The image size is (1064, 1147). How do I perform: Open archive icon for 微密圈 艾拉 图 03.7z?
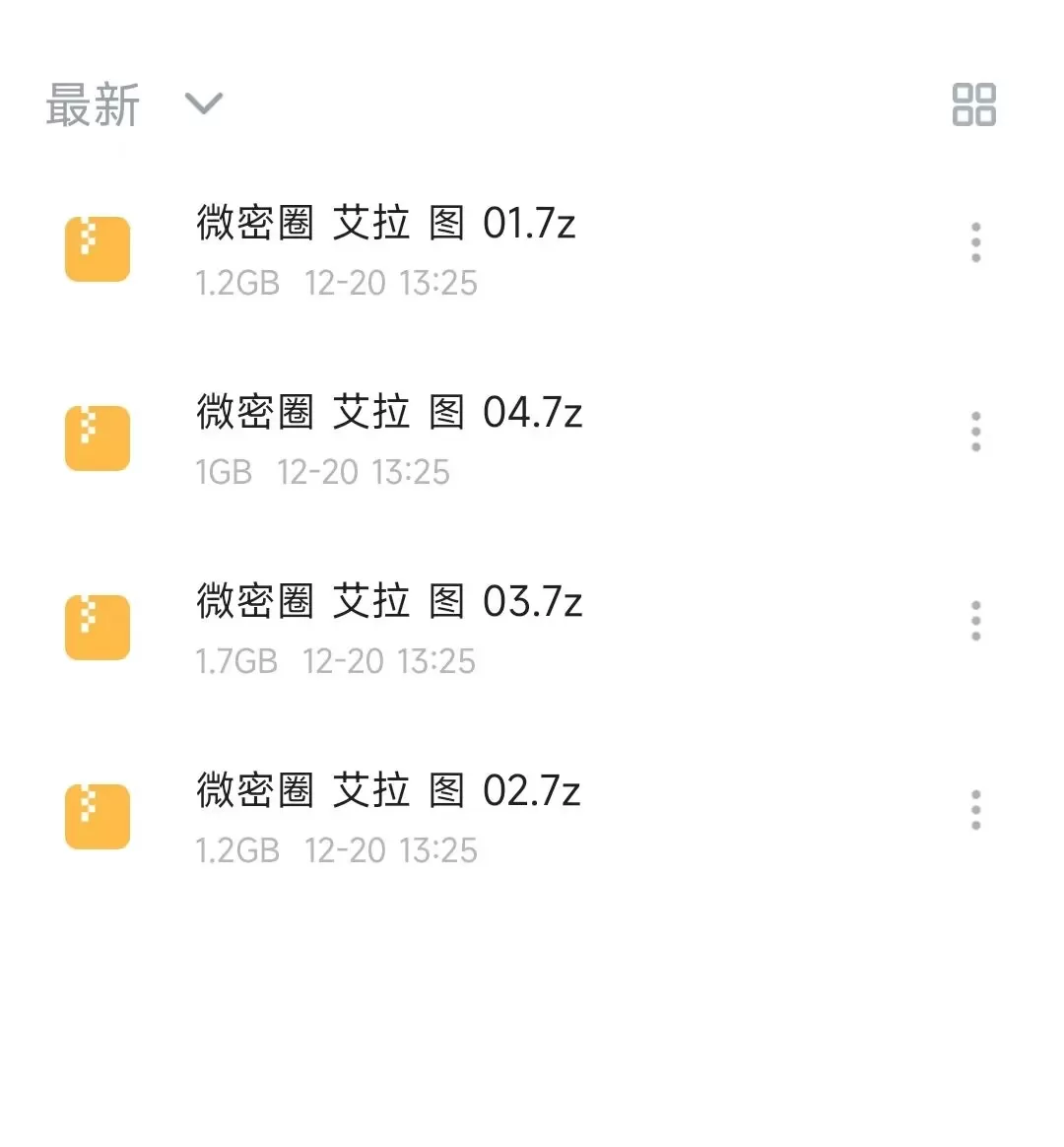coord(96,627)
